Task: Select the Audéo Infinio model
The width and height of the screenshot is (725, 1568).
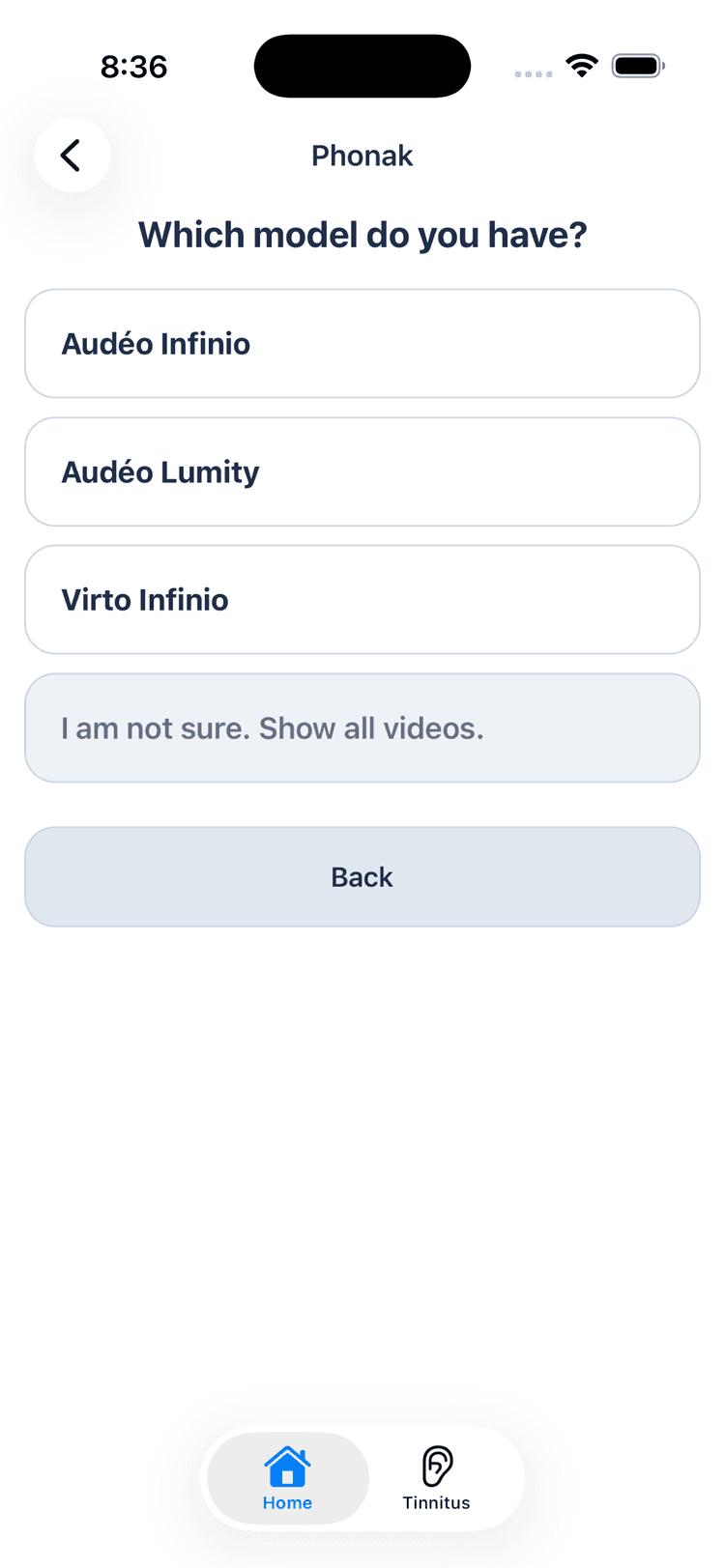Action: coord(362,344)
